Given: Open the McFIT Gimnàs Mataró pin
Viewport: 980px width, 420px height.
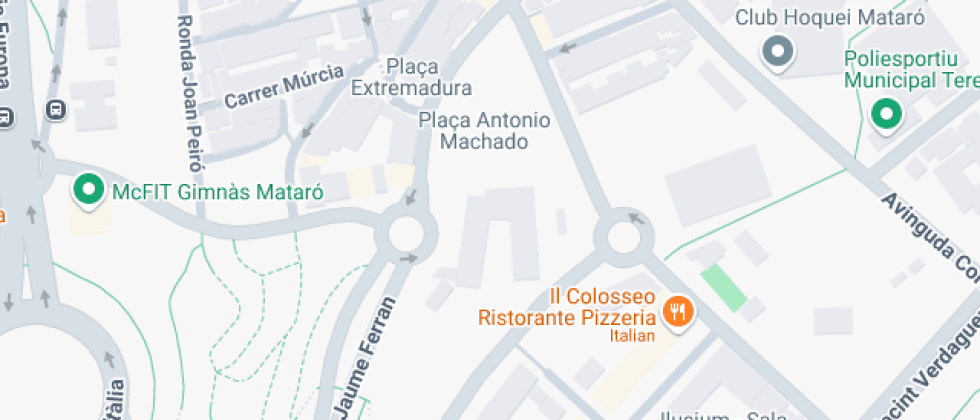Looking at the screenshot, I should [x=89, y=189].
